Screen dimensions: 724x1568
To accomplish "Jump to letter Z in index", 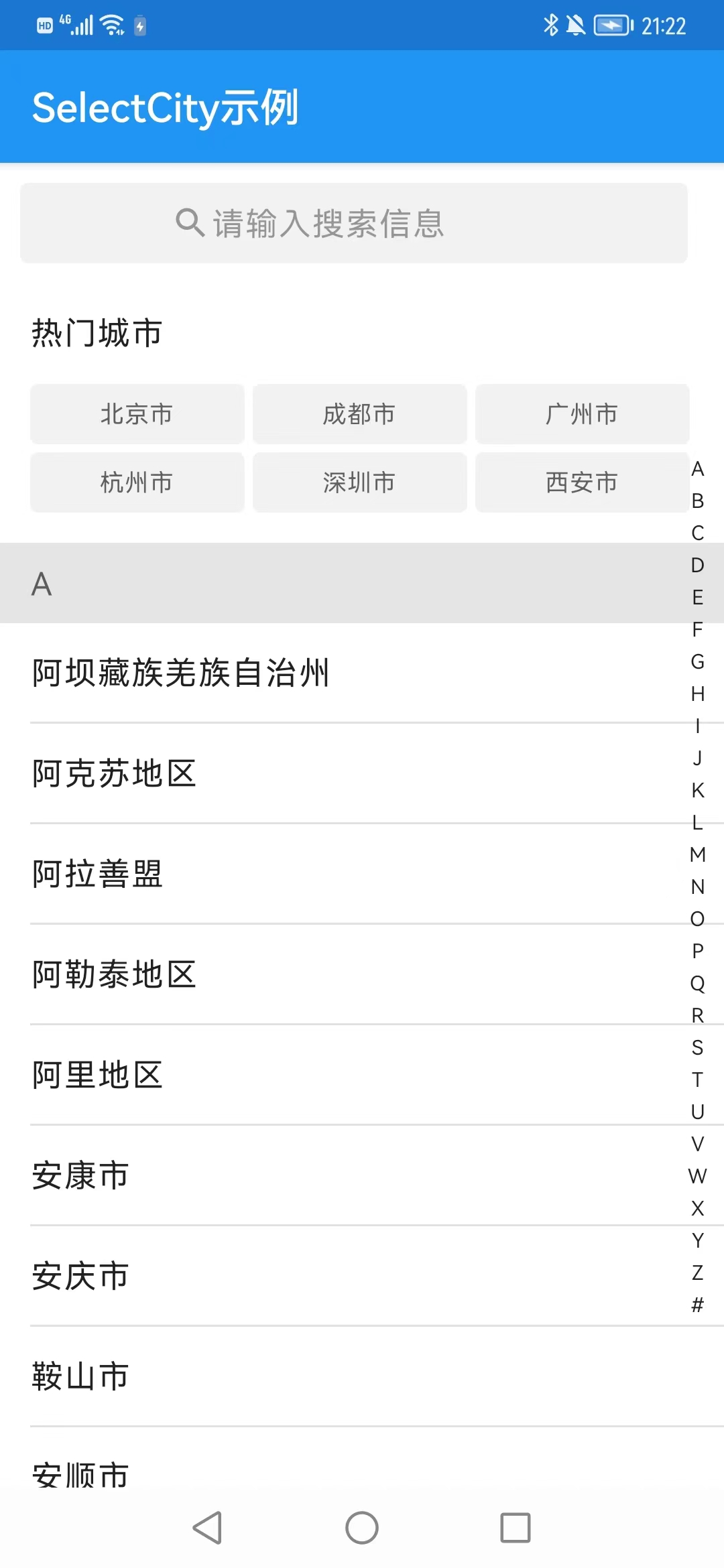I will coord(697,1272).
